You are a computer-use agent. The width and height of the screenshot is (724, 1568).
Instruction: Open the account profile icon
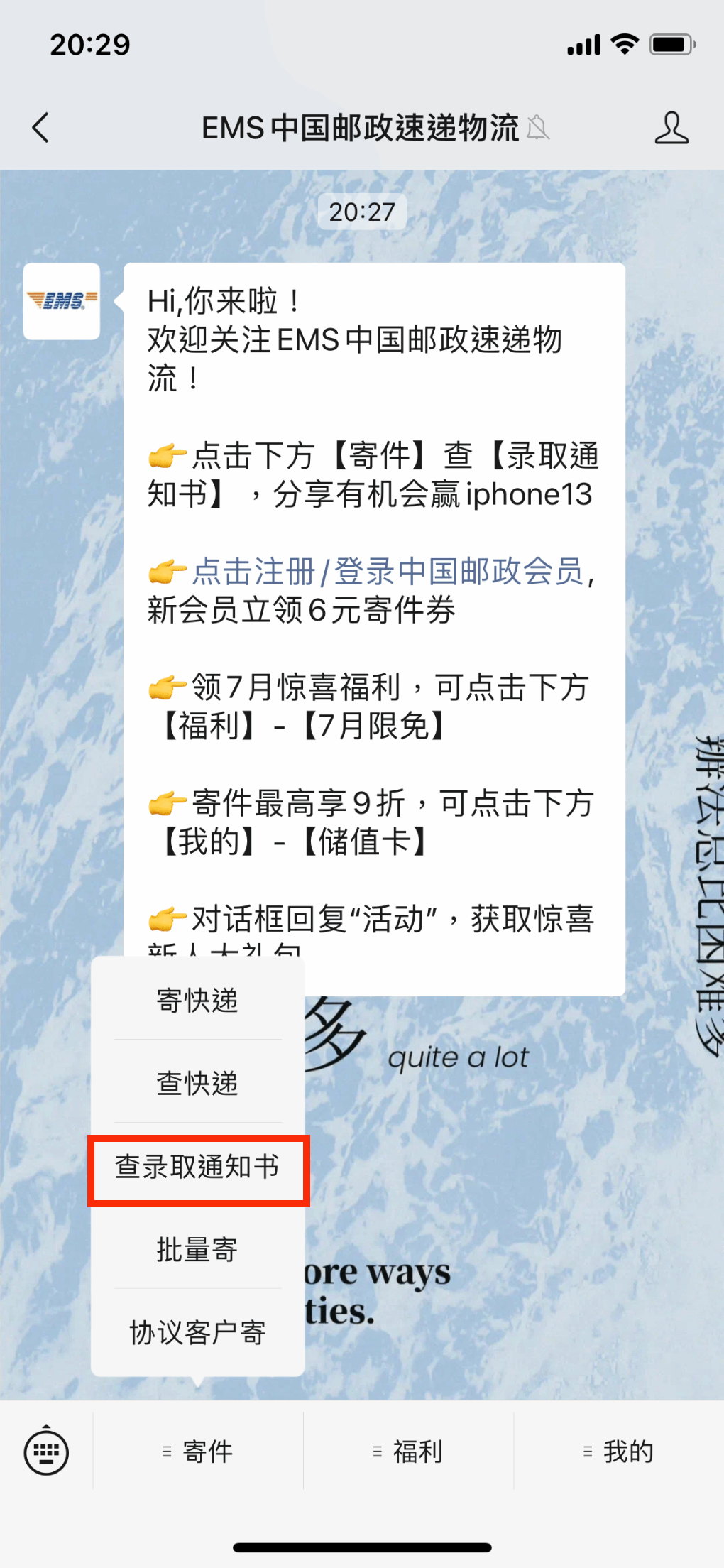(x=671, y=129)
